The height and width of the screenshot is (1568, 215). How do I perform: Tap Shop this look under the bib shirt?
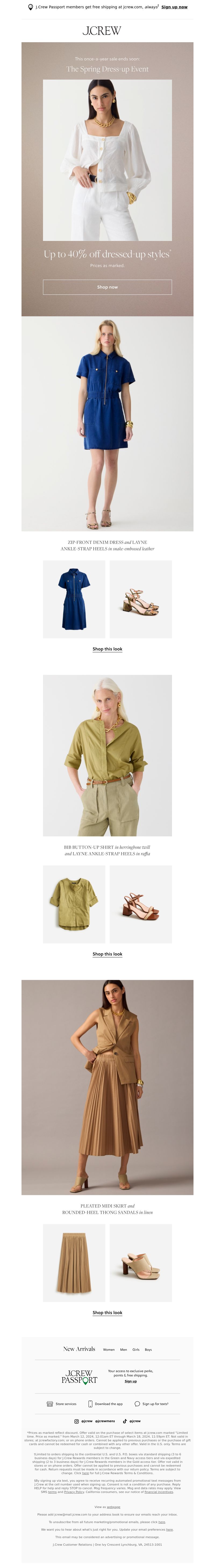107,954
